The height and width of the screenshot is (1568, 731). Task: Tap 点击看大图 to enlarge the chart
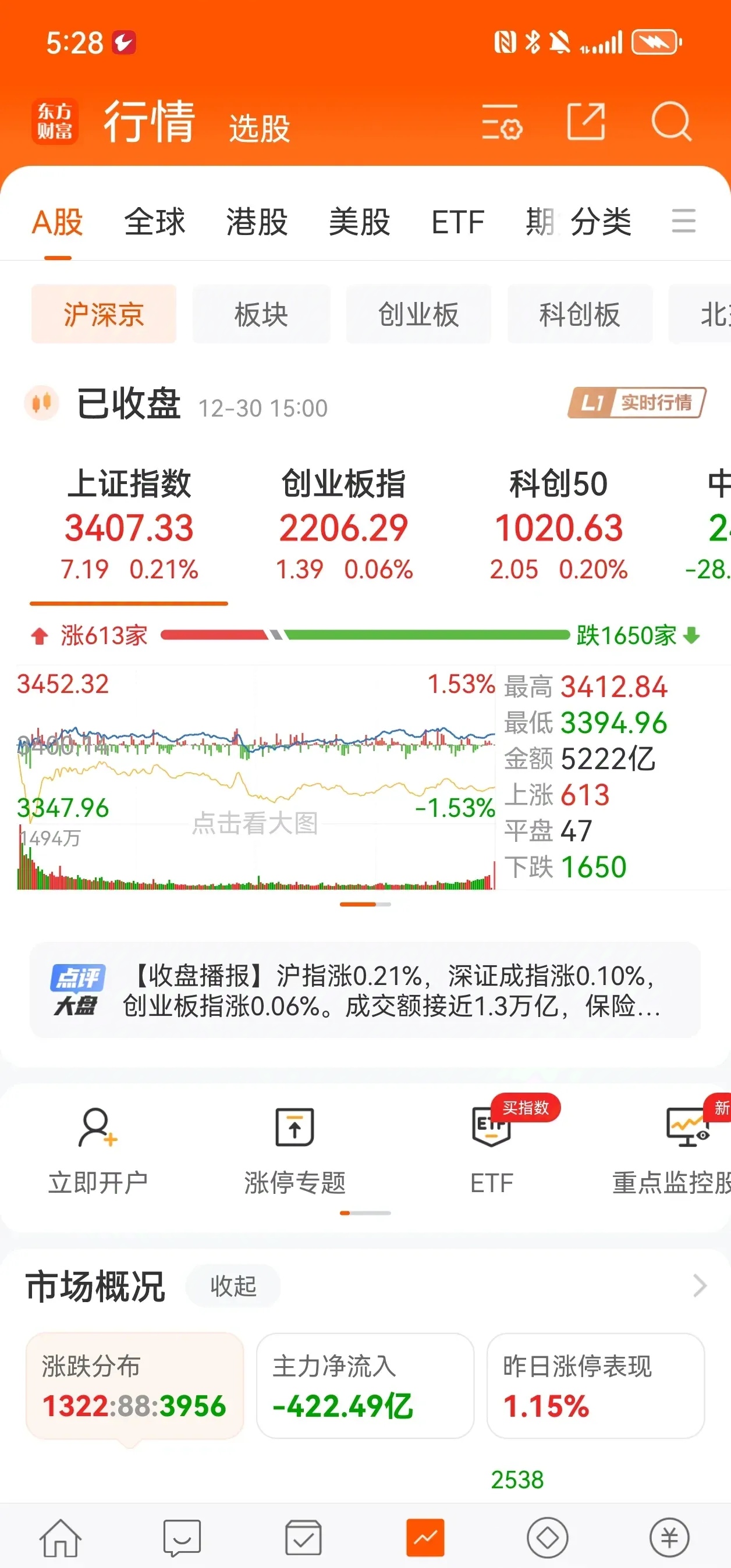pyautogui.click(x=254, y=824)
